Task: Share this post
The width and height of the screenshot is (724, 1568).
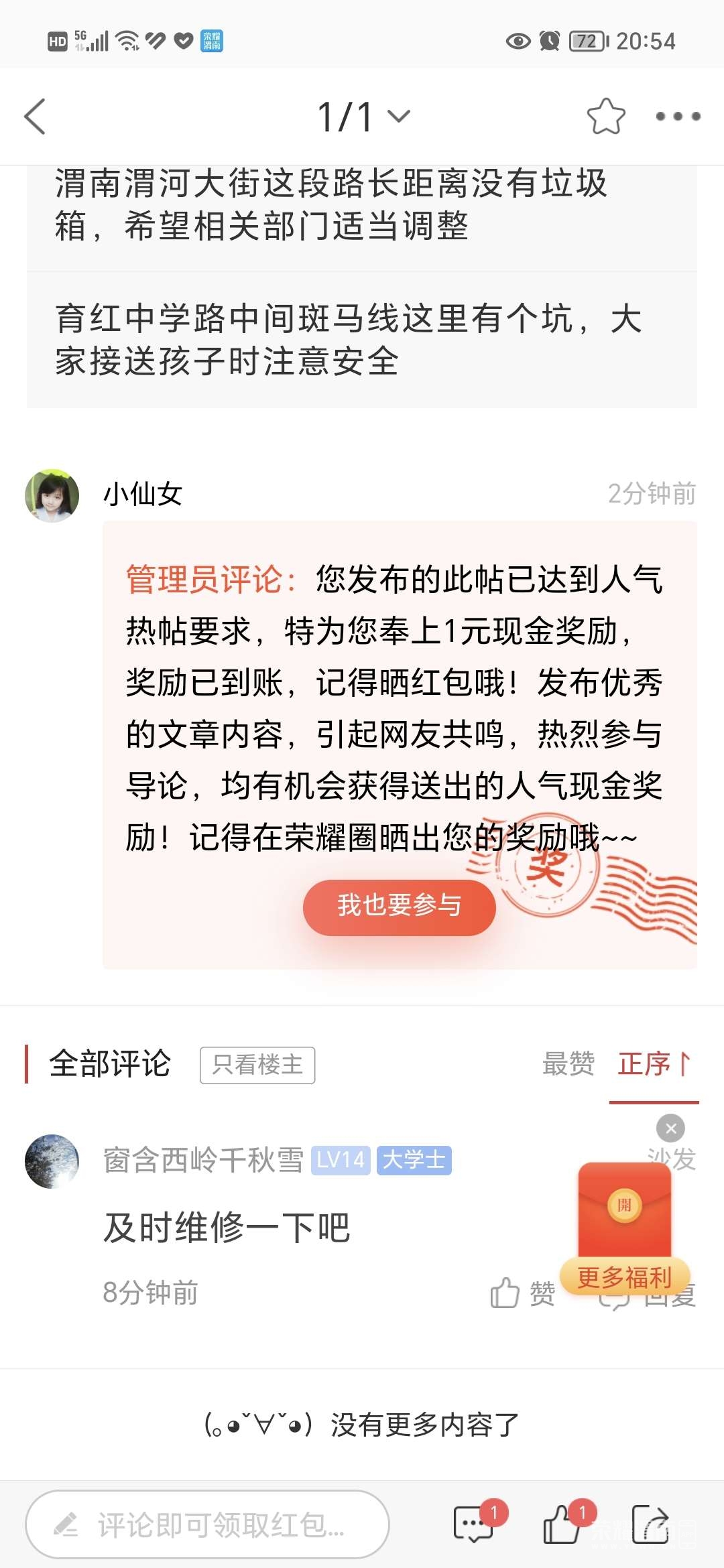Action: coord(650,1524)
